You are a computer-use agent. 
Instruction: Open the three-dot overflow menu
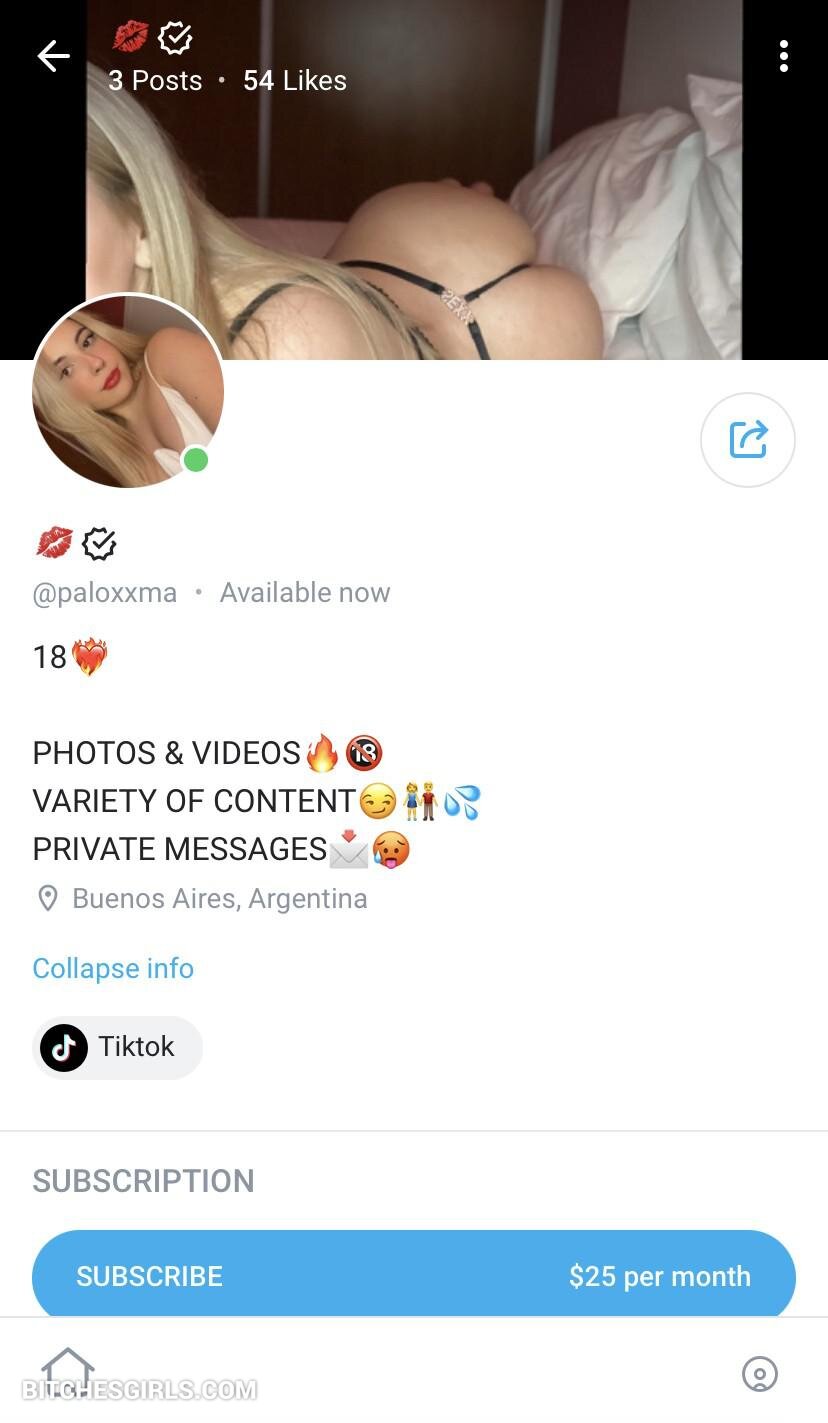click(783, 57)
